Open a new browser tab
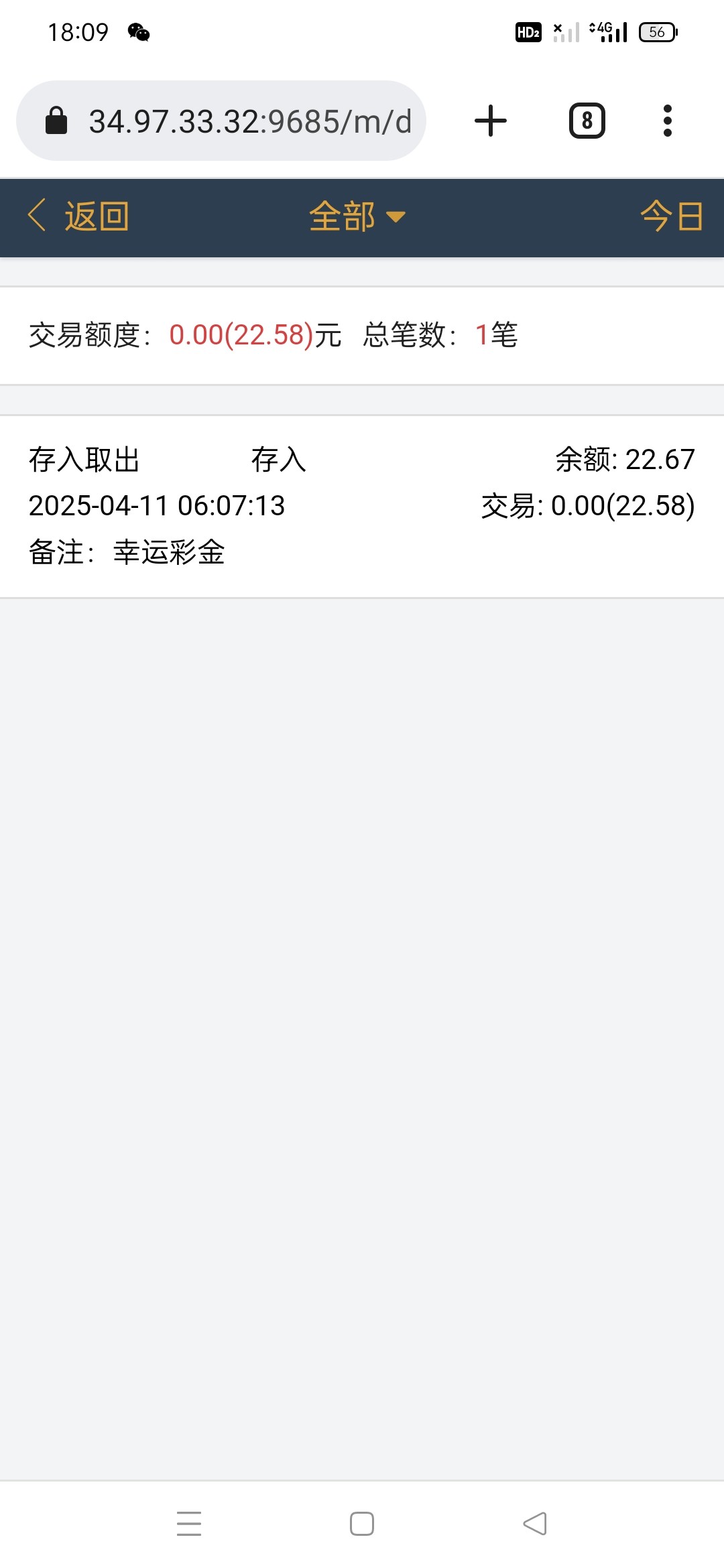The image size is (724, 1568). 491,121
